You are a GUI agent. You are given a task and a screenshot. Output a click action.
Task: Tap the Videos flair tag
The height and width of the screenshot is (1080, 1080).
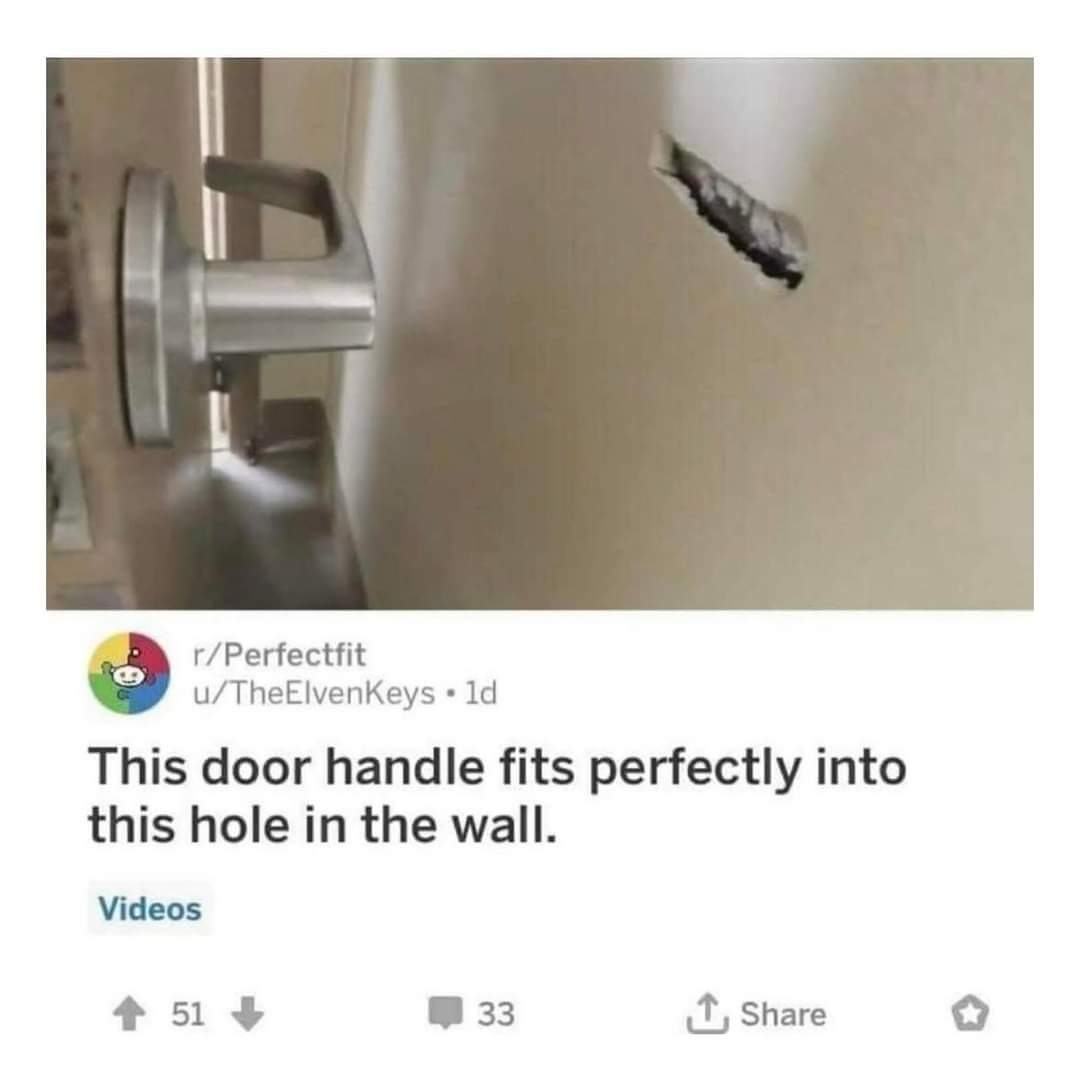(150, 910)
